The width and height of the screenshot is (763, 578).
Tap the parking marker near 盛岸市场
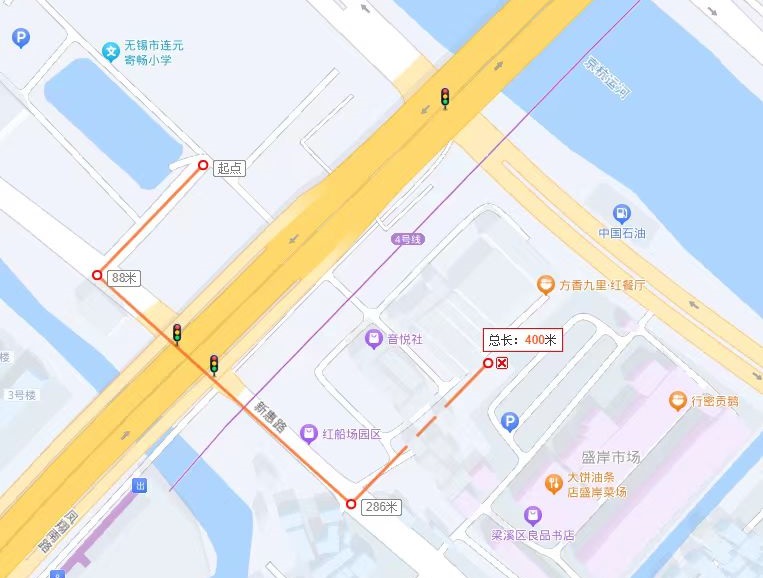510,422
